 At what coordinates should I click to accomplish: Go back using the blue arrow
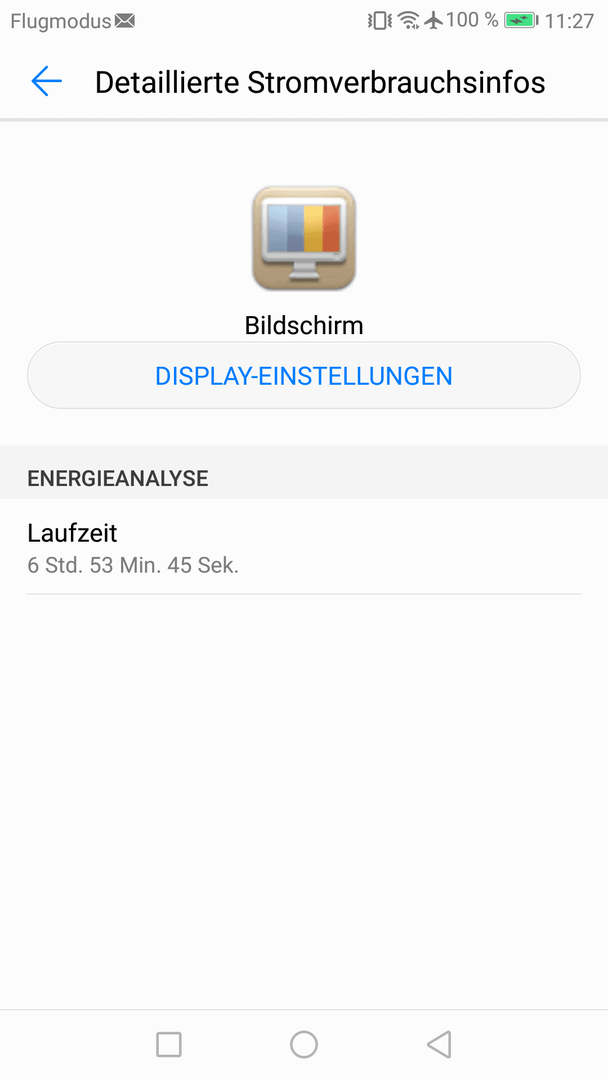pyautogui.click(x=47, y=81)
